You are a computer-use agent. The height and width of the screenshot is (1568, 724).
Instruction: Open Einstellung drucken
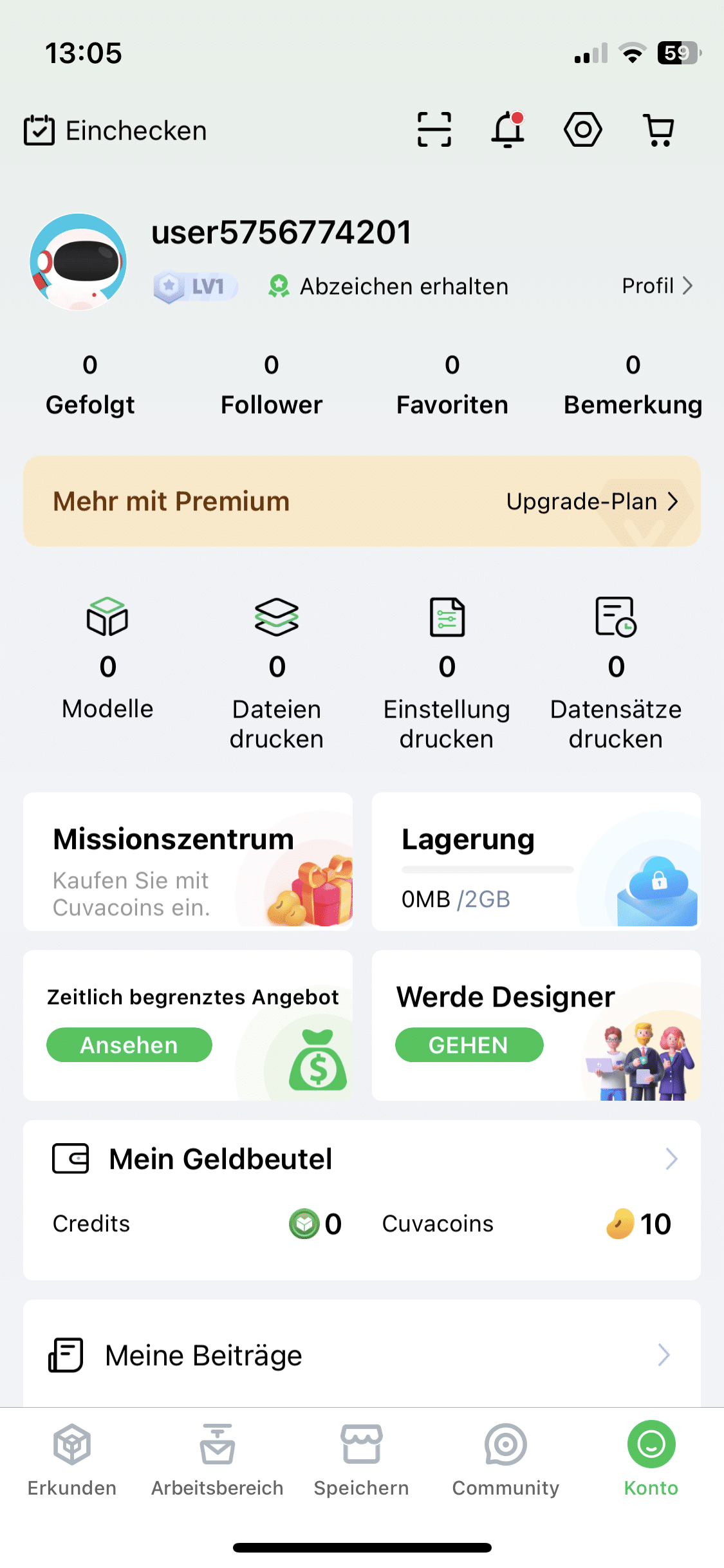[x=447, y=673]
